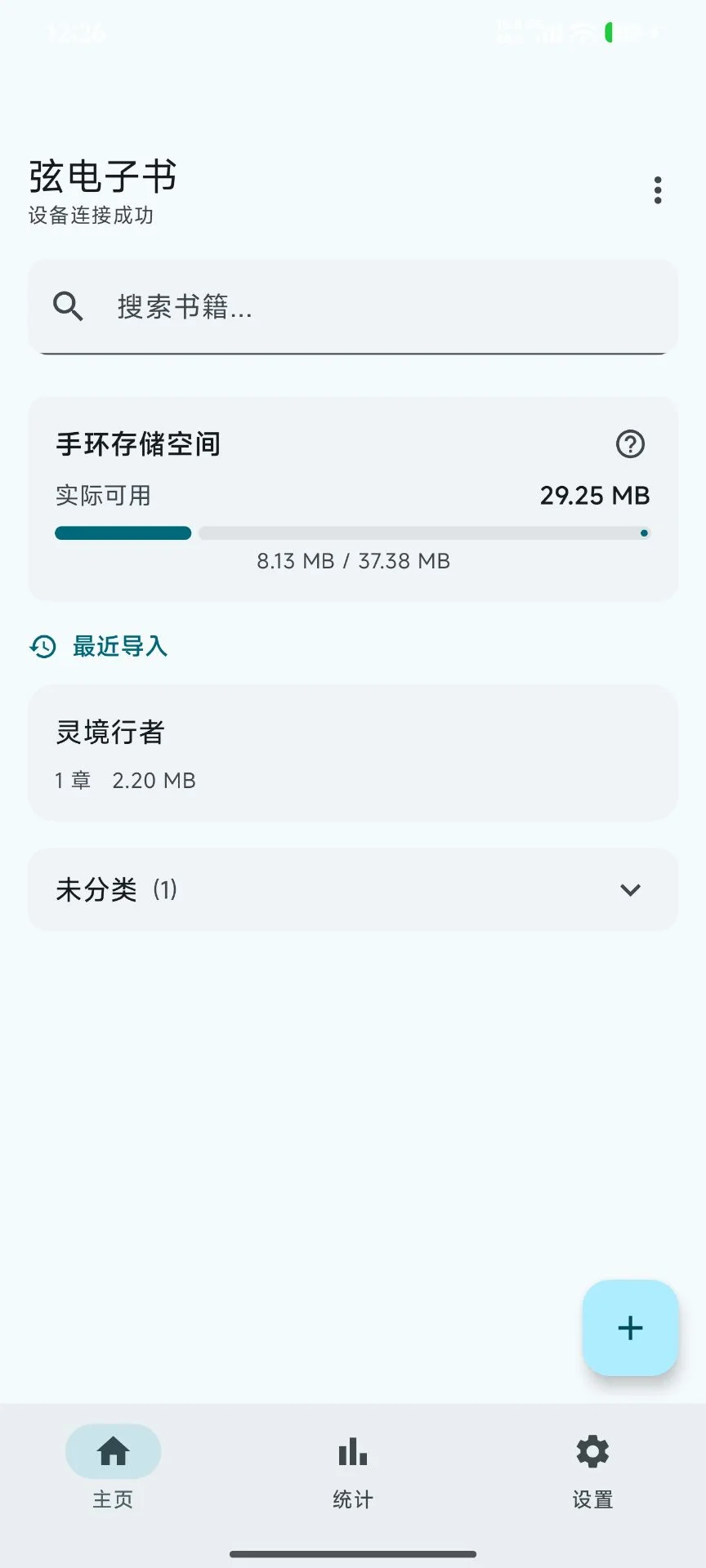Open the book 灵境行者
The height and width of the screenshot is (1568, 706).
coord(353,753)
